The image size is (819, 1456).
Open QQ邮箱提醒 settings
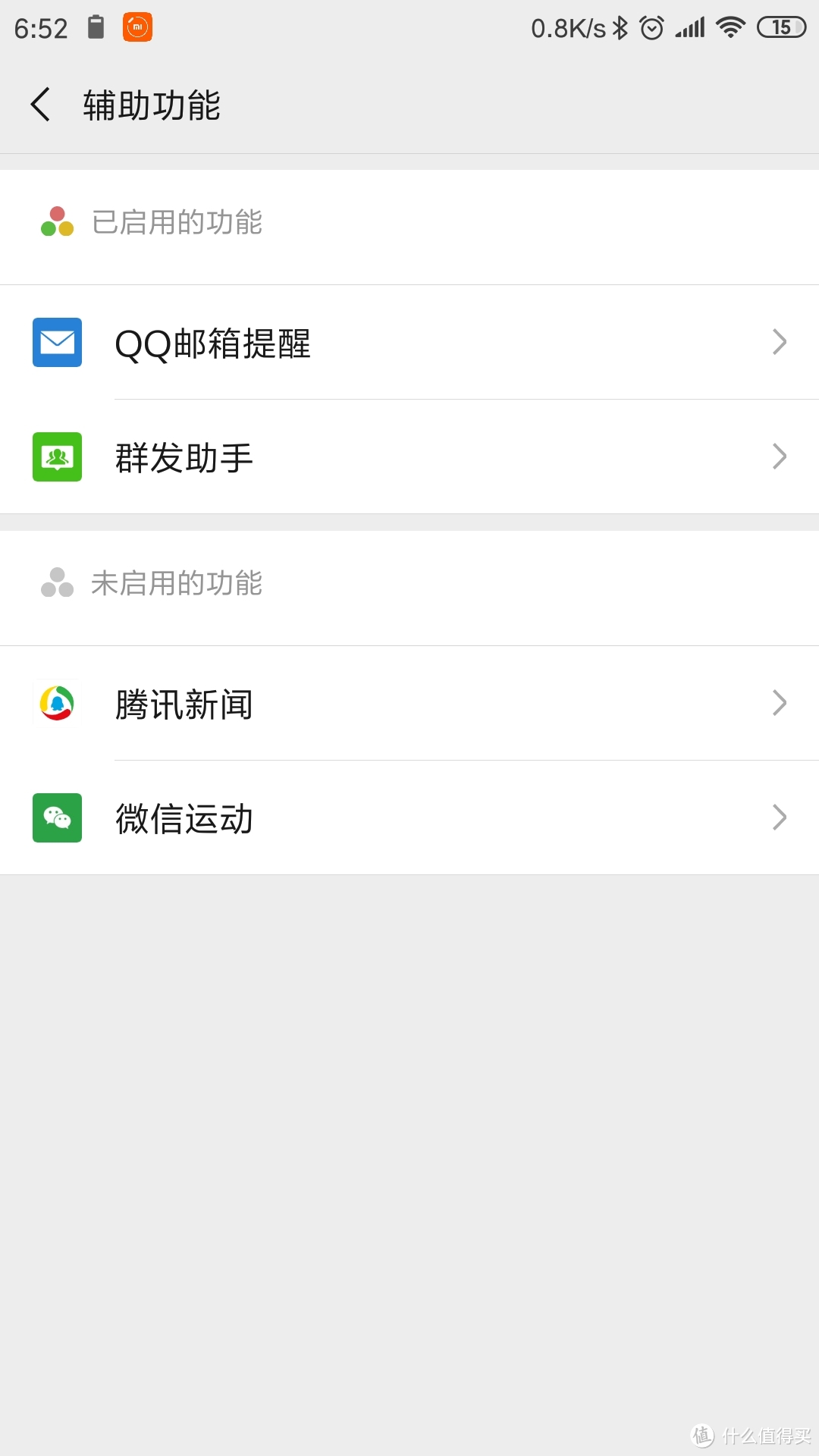click(x=409, y=343)
